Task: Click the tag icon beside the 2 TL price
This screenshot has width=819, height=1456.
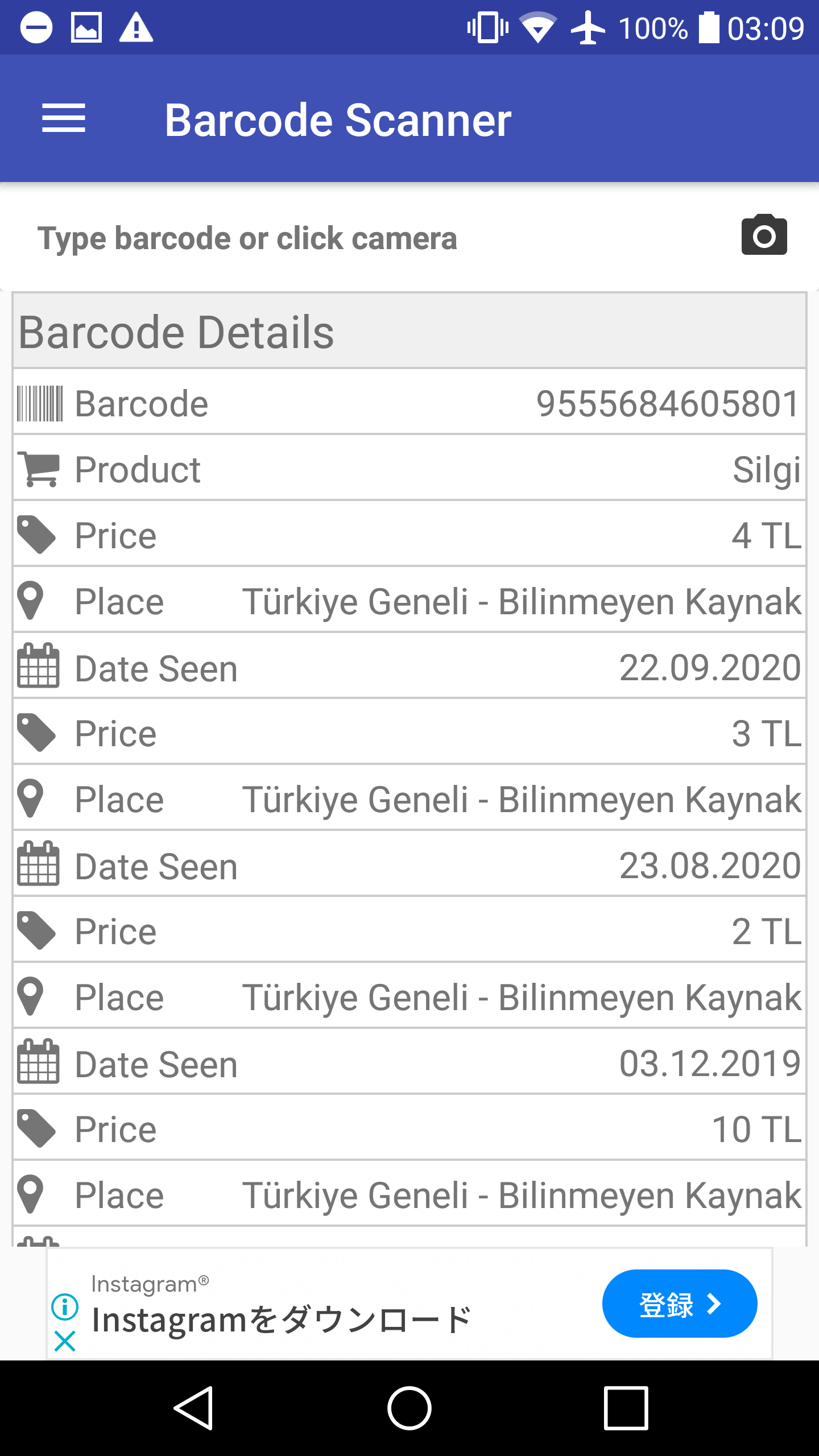Action: (36, 931)
